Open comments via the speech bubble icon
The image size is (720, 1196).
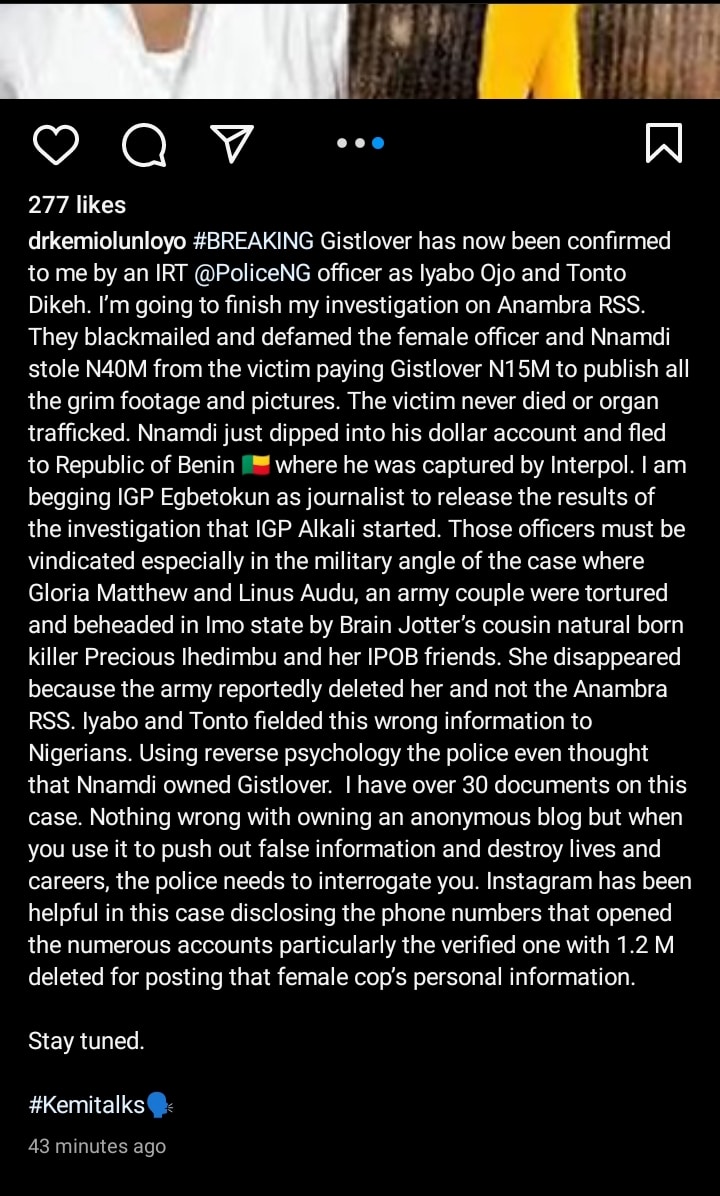(x=144, y=146)
